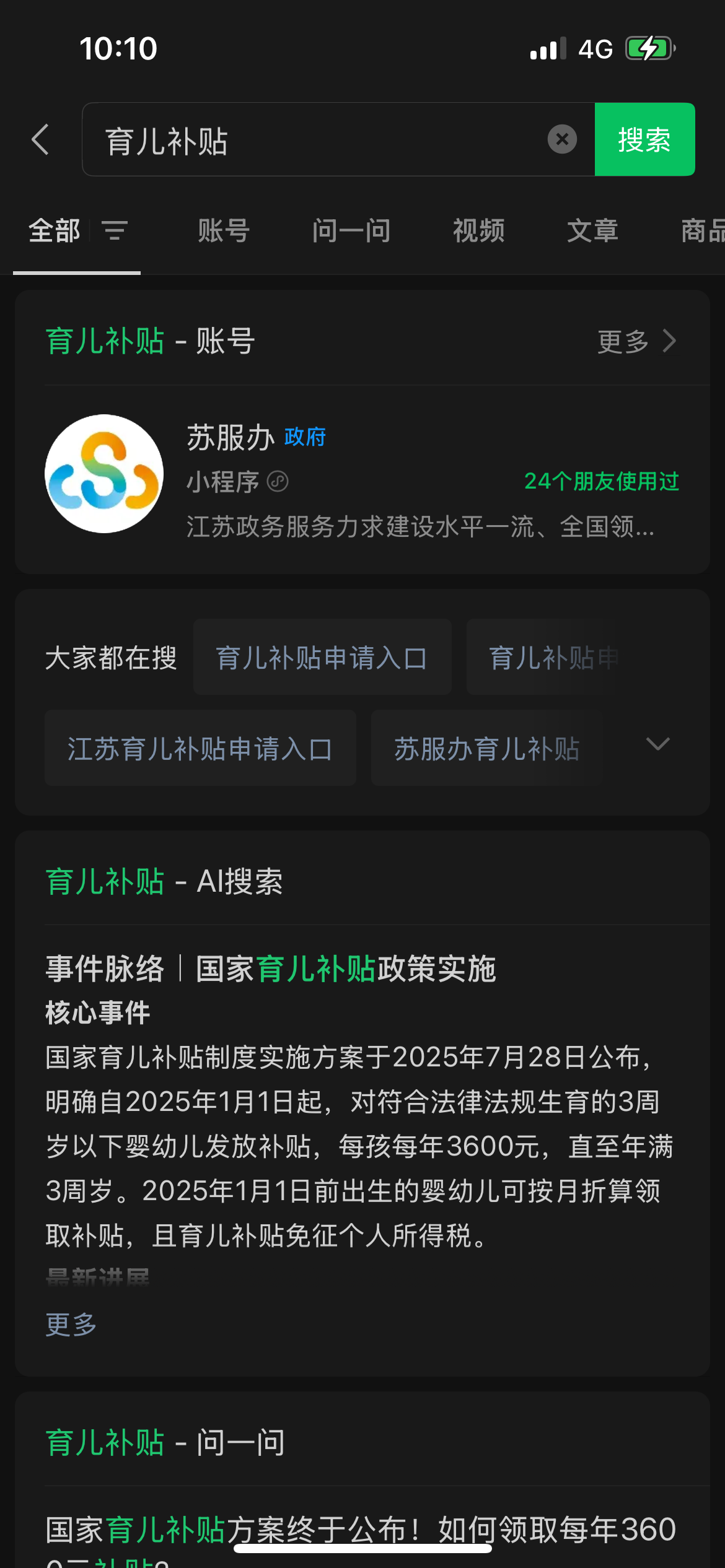Choose the suggestion 苏服办育儿补贴
Viewport: 725px width, 1568px height.
click(487, 748)
